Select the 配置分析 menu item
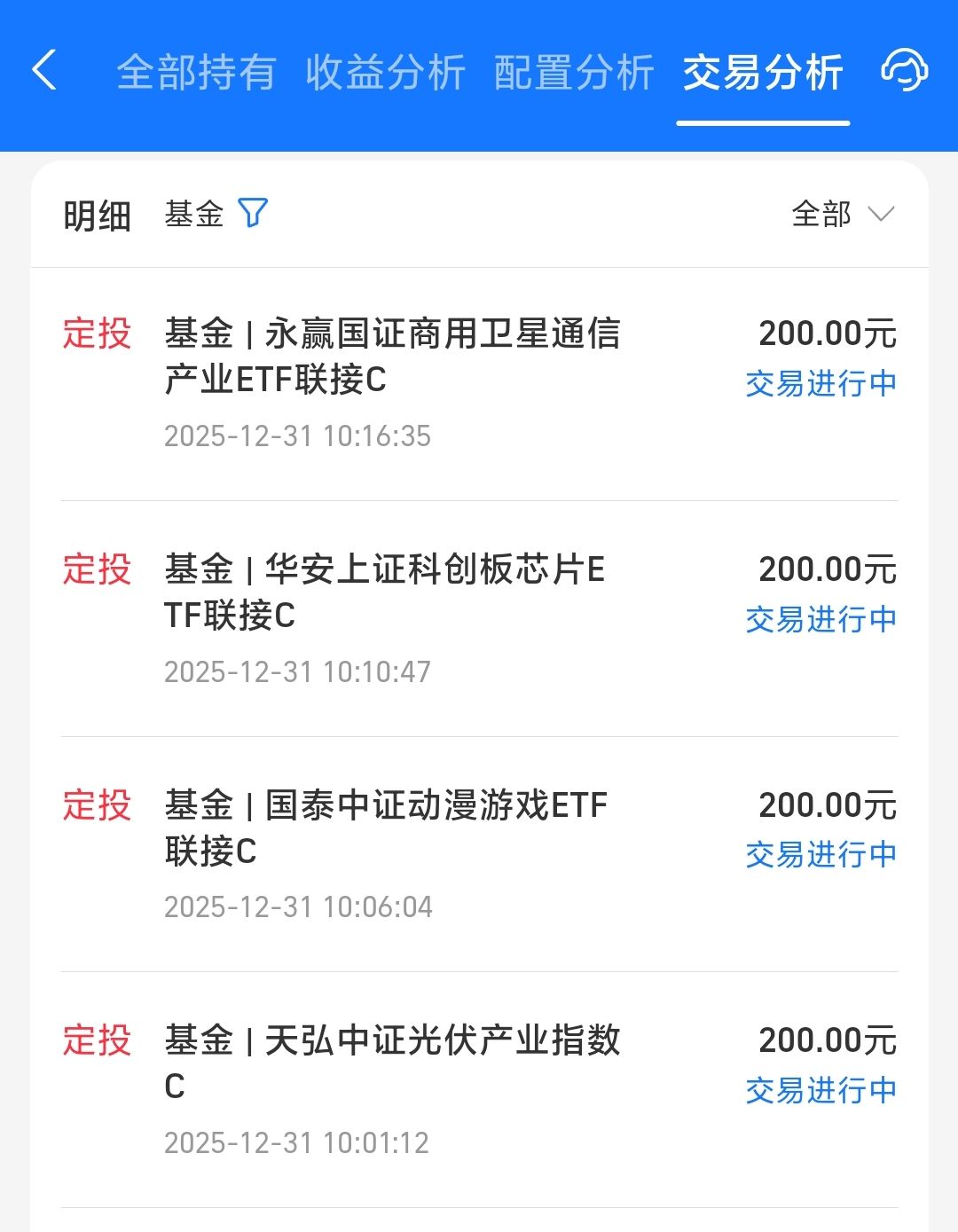 coord(571,74)
